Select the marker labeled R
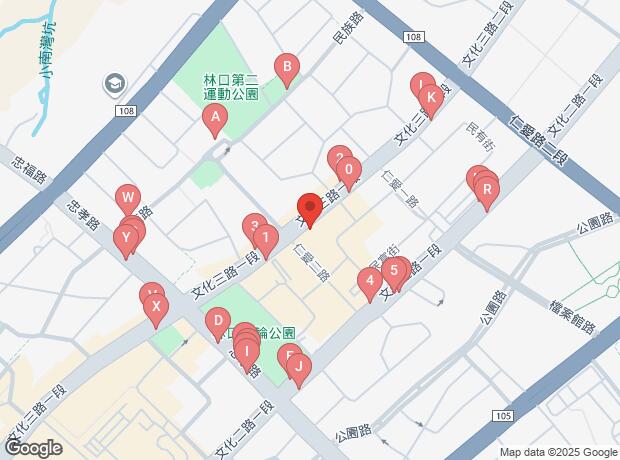This screenshot has height=460, width=620. pyautogui.click(x=487, y=189)
